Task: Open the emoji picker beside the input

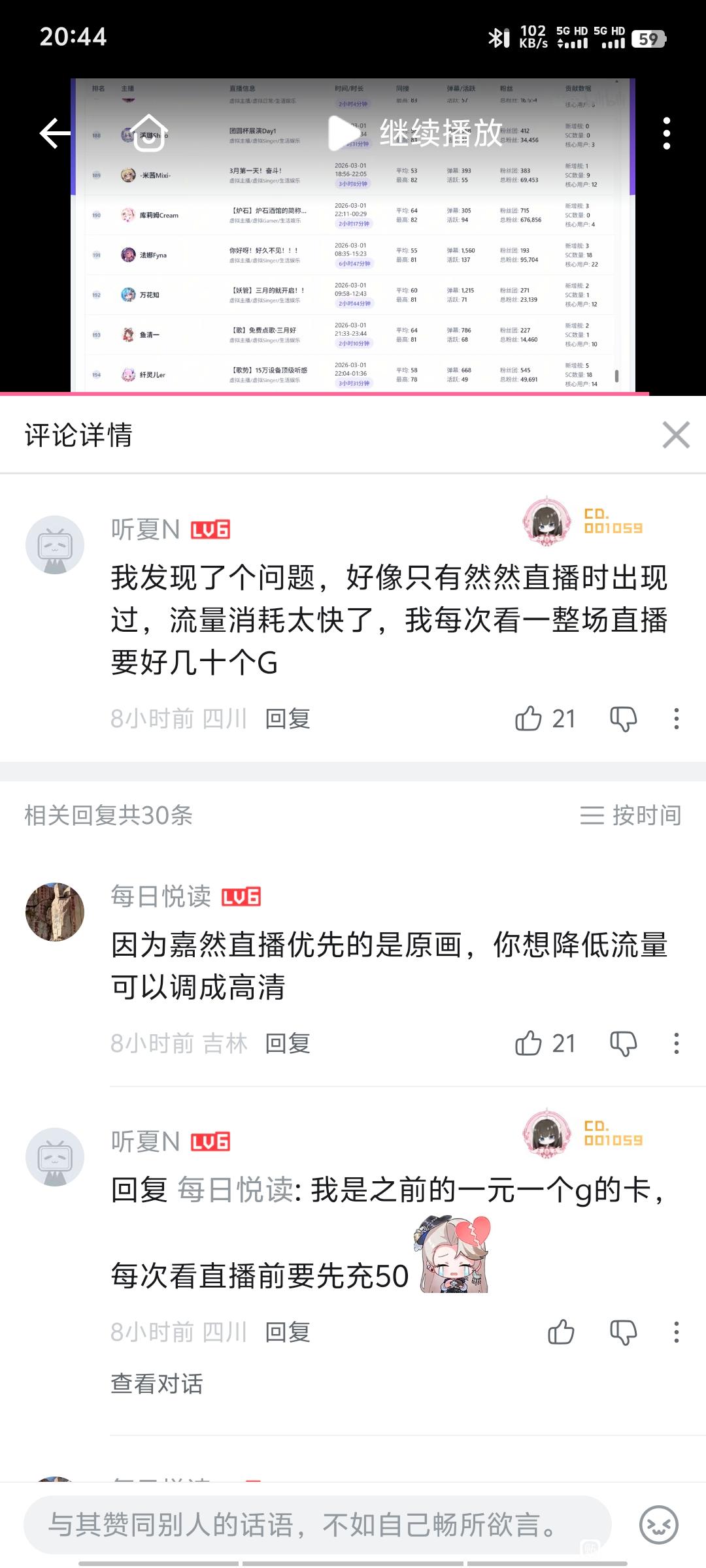Action: click(x=658, y=1526)
